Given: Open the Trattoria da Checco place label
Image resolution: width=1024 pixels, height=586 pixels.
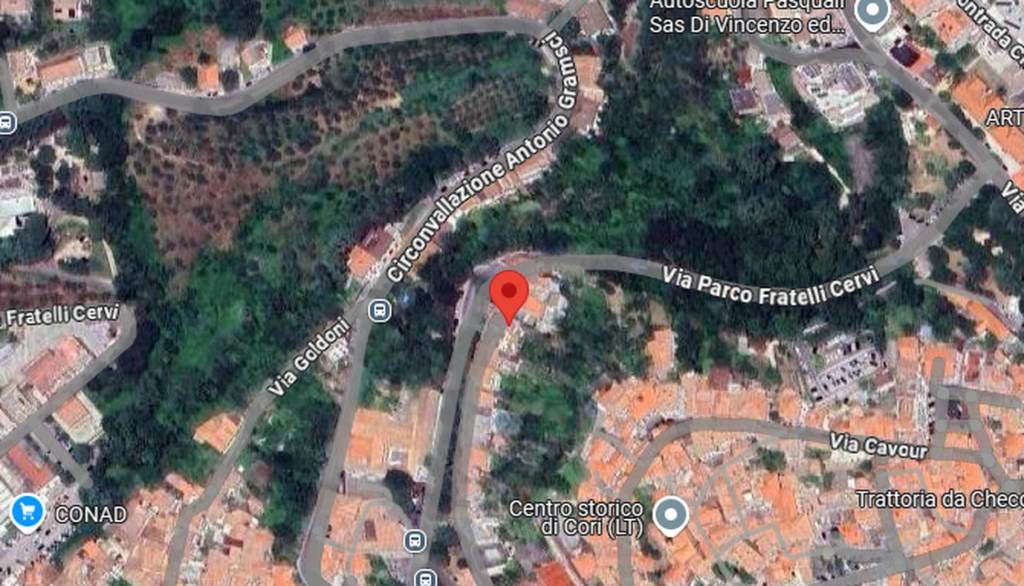Looking at the screenshot, I should (x=938, y=499).
